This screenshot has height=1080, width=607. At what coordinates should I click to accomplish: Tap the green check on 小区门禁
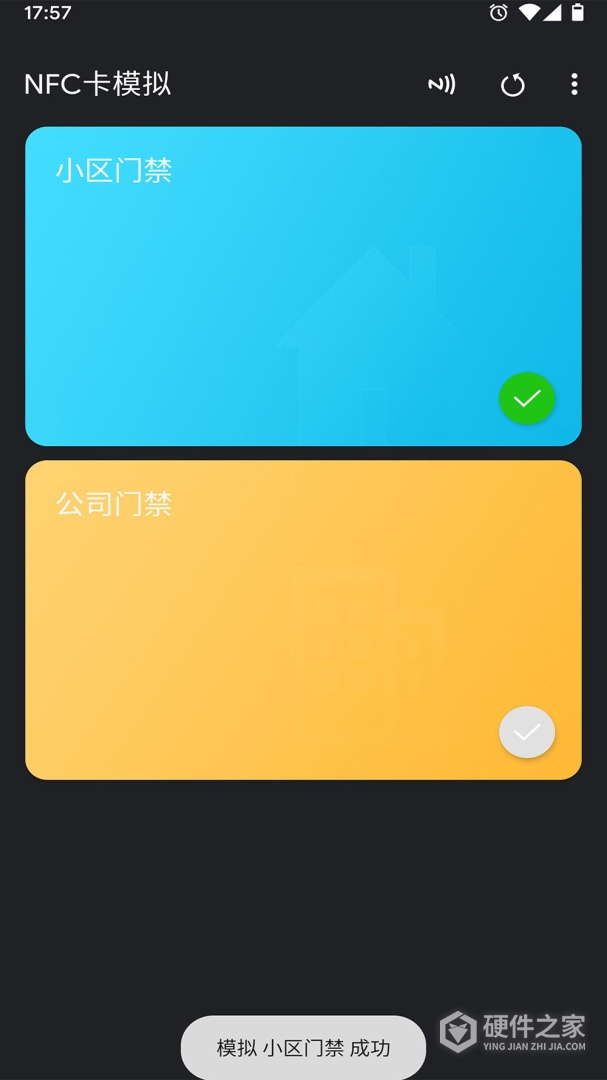point(527,399)
